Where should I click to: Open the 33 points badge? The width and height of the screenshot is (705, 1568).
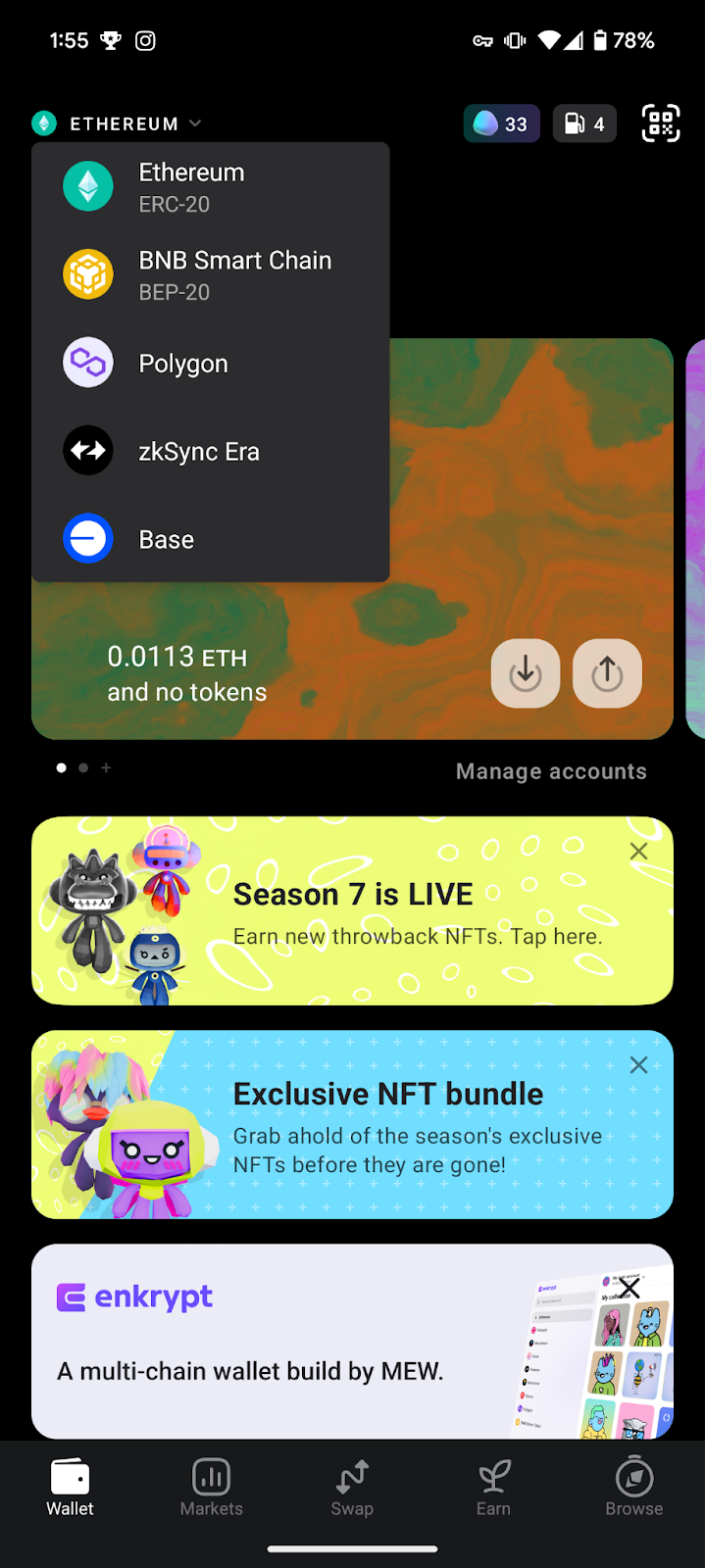click(501, 123)
